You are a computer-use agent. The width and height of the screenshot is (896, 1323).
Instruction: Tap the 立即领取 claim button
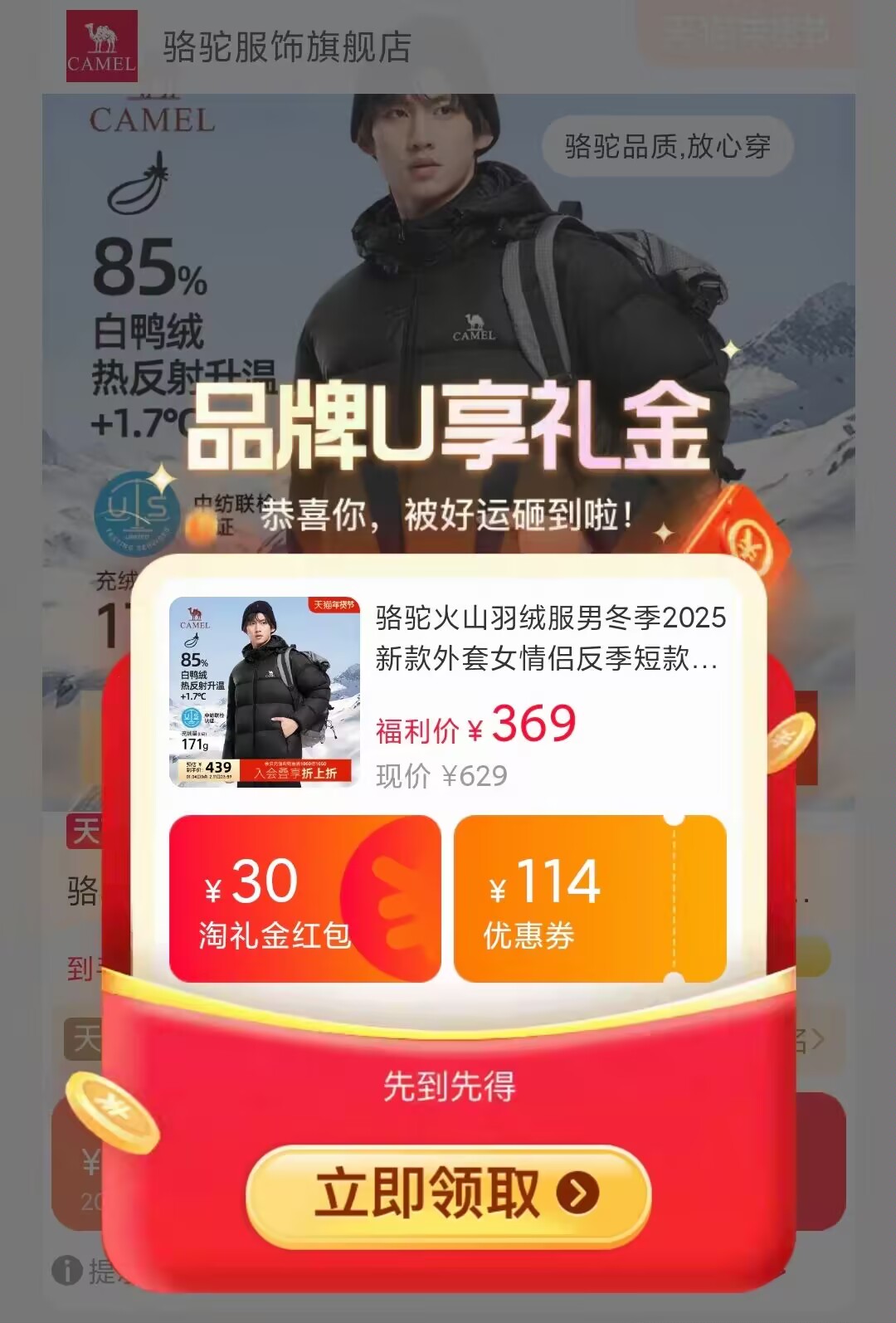[448, 1194]
